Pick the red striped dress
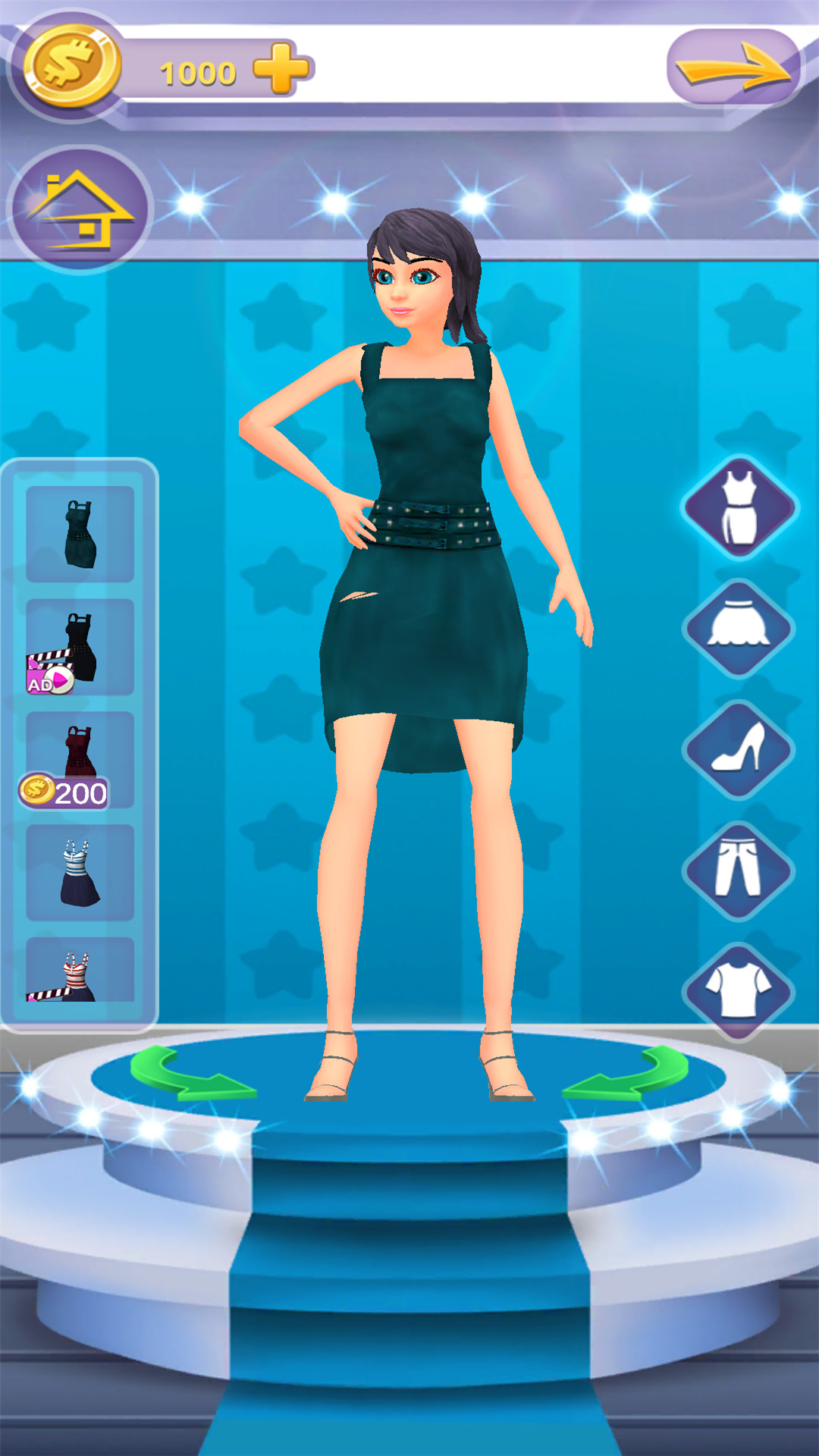 [x=80, y=971]
